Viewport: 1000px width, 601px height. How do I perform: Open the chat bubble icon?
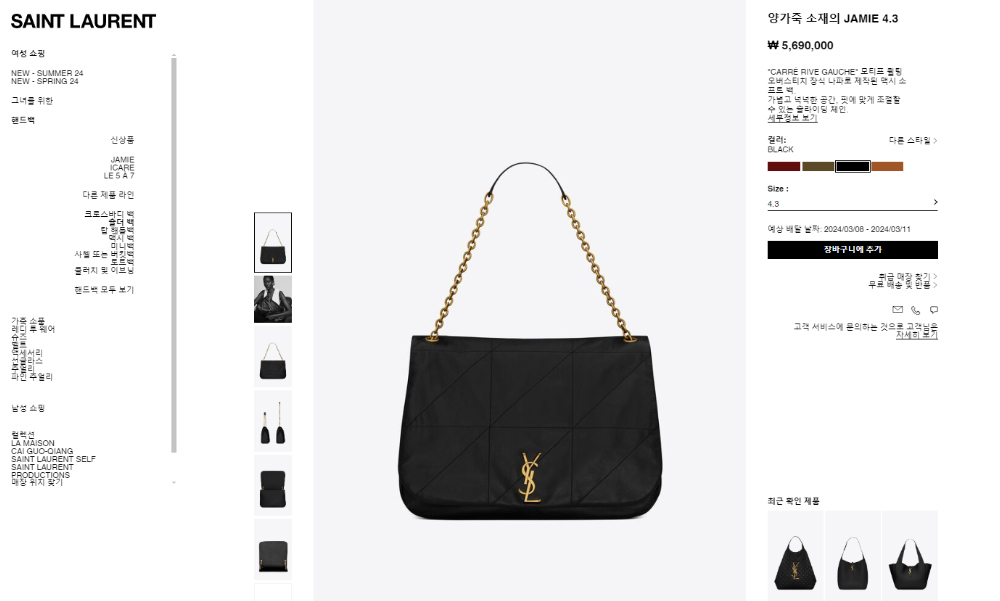[x=933, y=310]
